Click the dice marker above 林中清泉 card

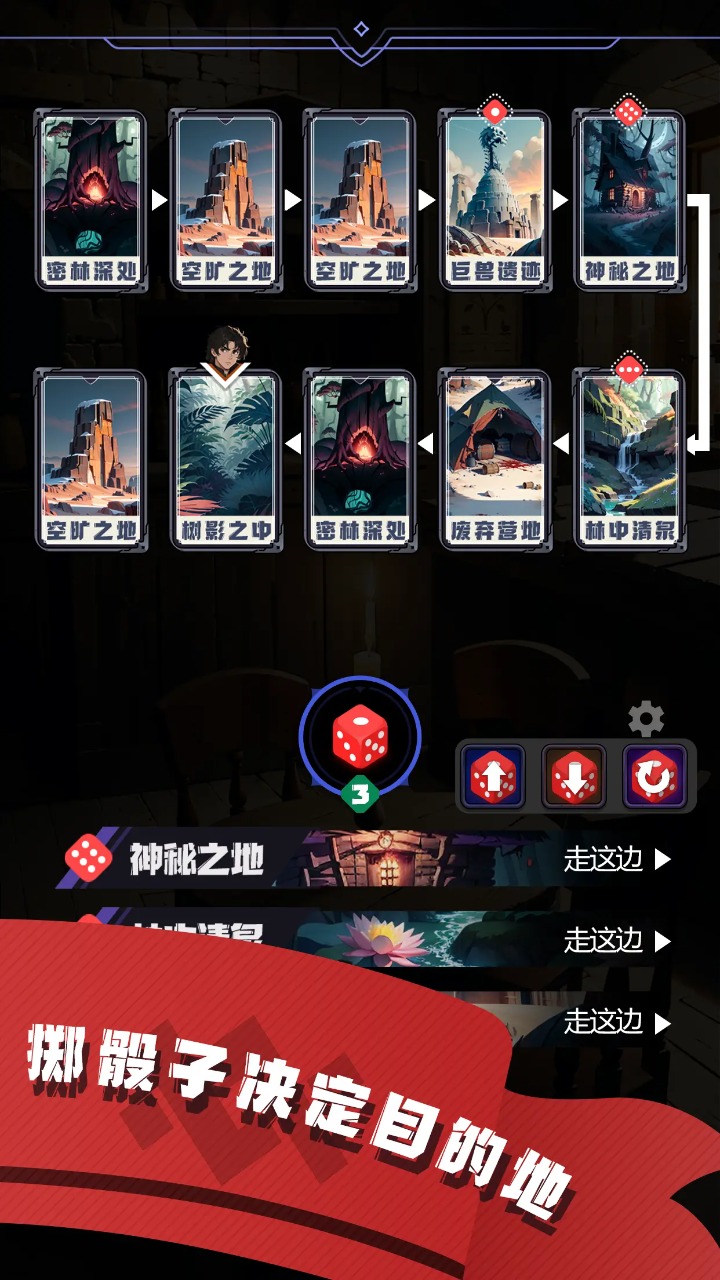click(627, 368)
